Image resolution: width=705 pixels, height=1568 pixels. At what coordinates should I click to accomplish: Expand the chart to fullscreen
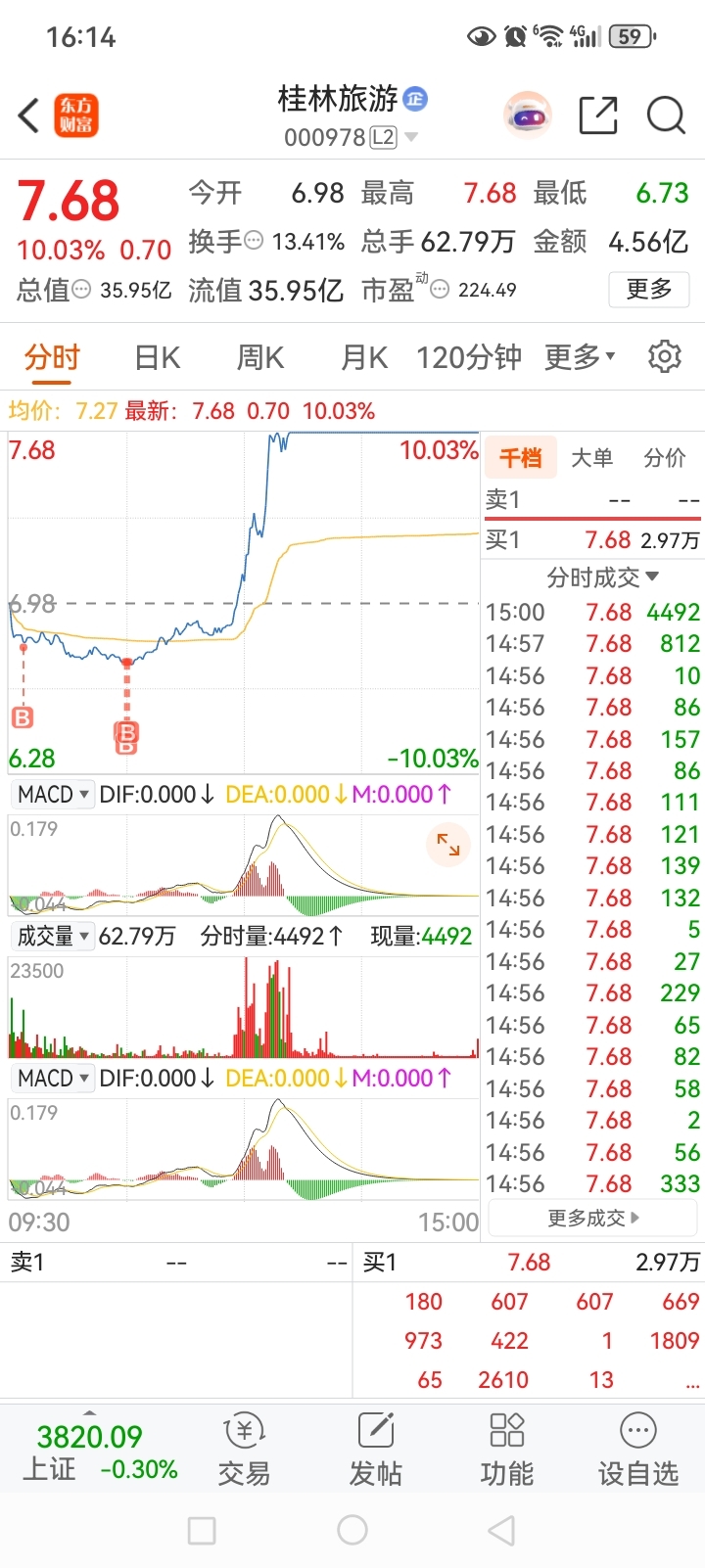(x=448, y=845)
